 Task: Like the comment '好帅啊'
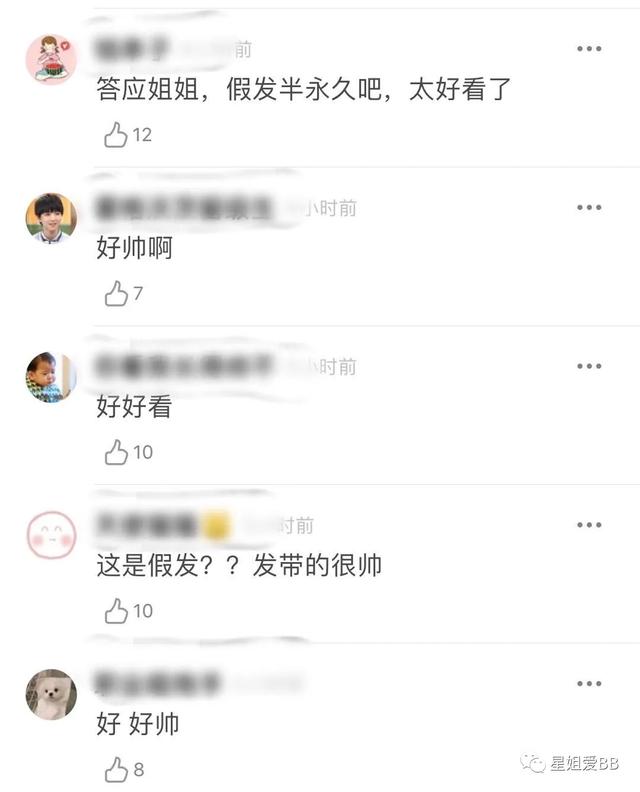point(117,293)
